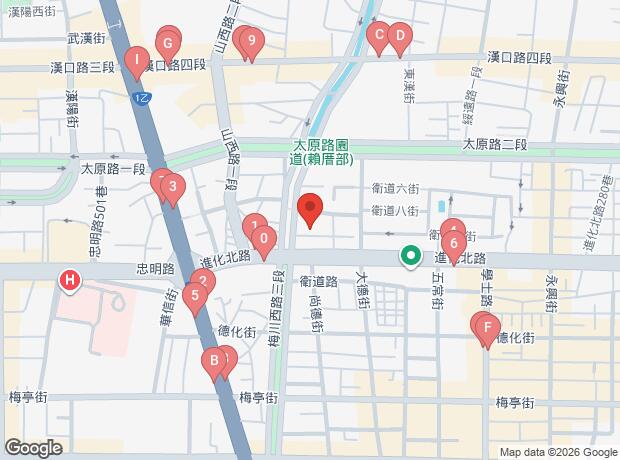Tap the green circle marker
Viewport: 620px width, 460px height.
coord(410,257)
